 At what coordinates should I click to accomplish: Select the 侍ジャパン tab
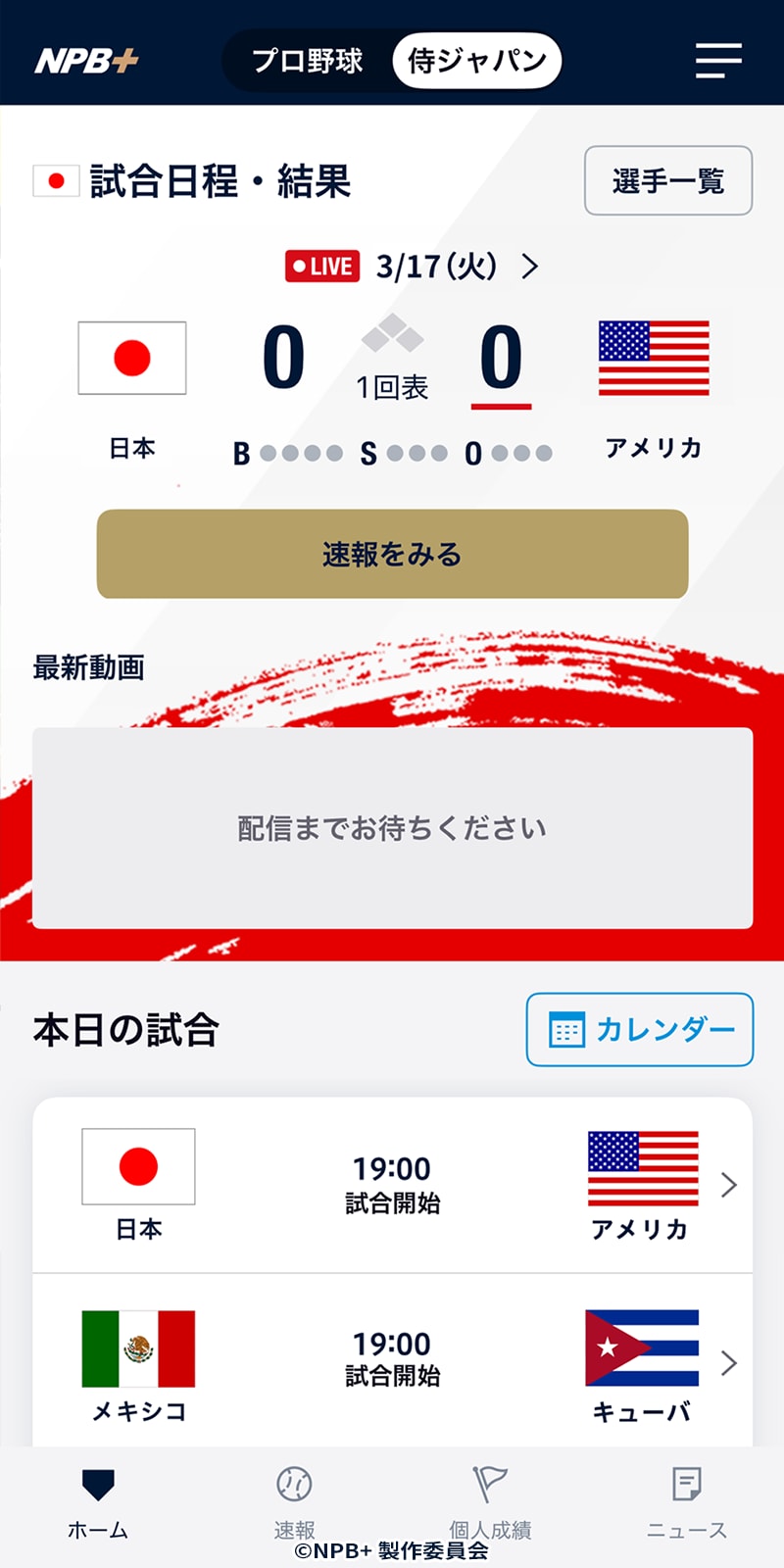click(x=477, y=61)
